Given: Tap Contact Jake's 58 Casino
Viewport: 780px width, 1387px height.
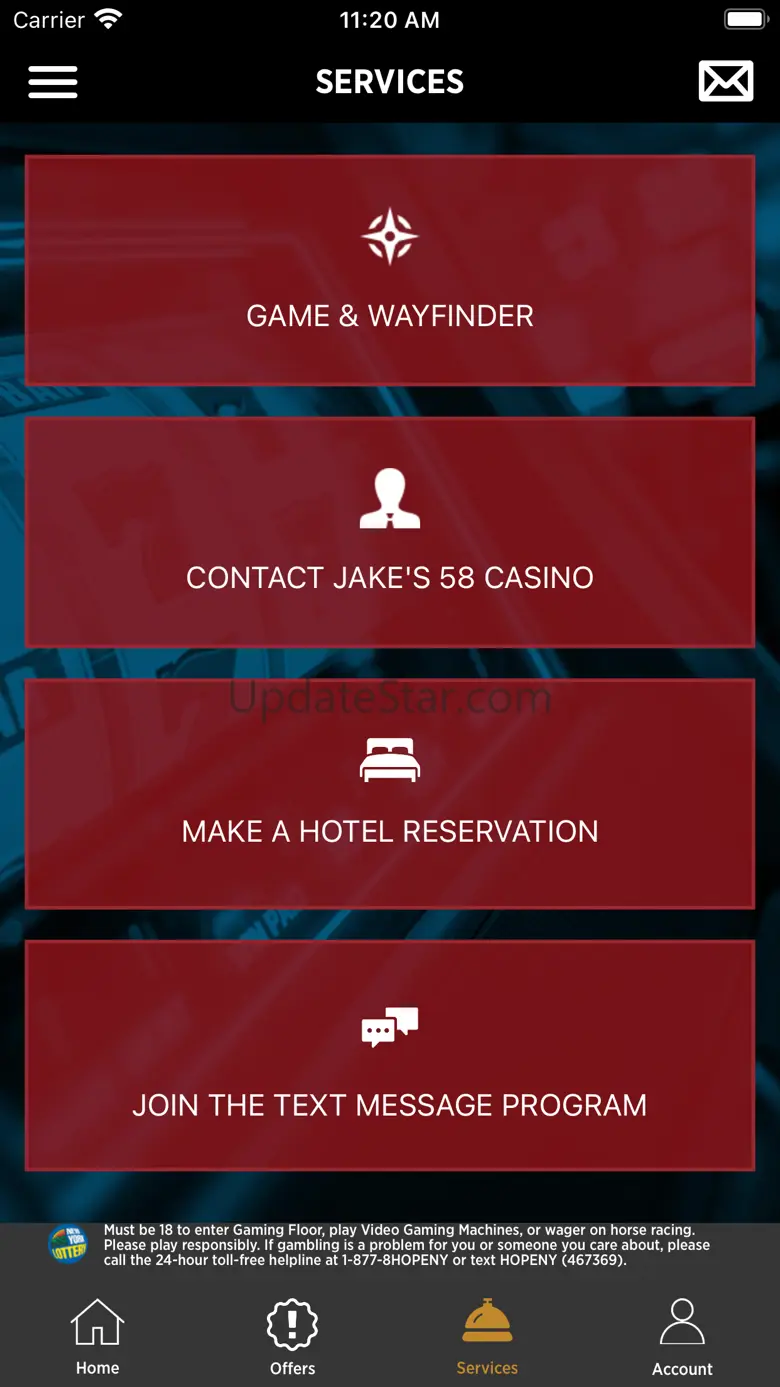Looking at the screenshot, I should [x=390, y=532].
